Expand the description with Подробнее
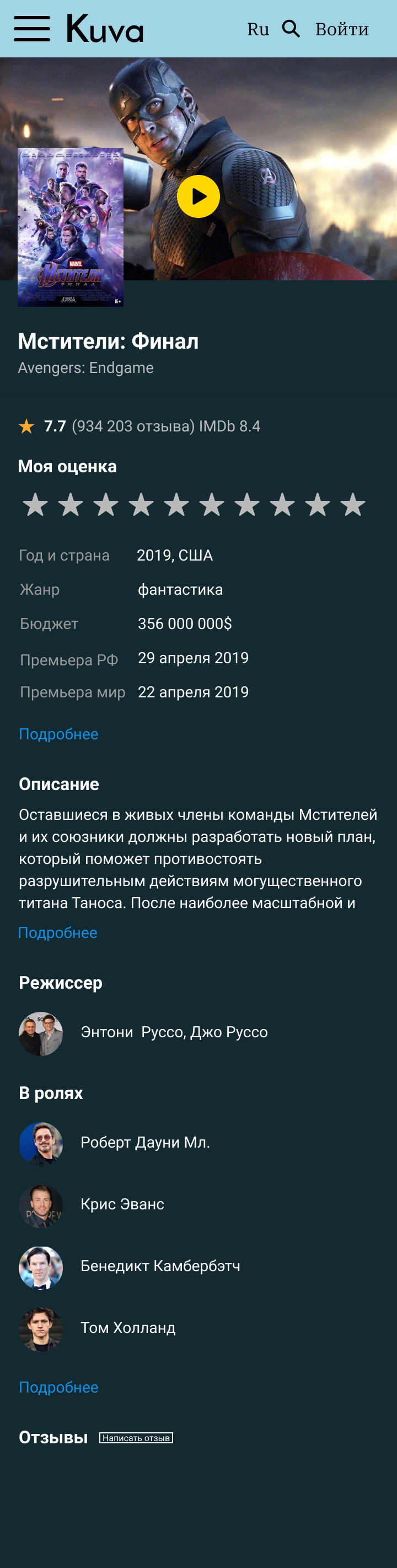 coord(58,932)
